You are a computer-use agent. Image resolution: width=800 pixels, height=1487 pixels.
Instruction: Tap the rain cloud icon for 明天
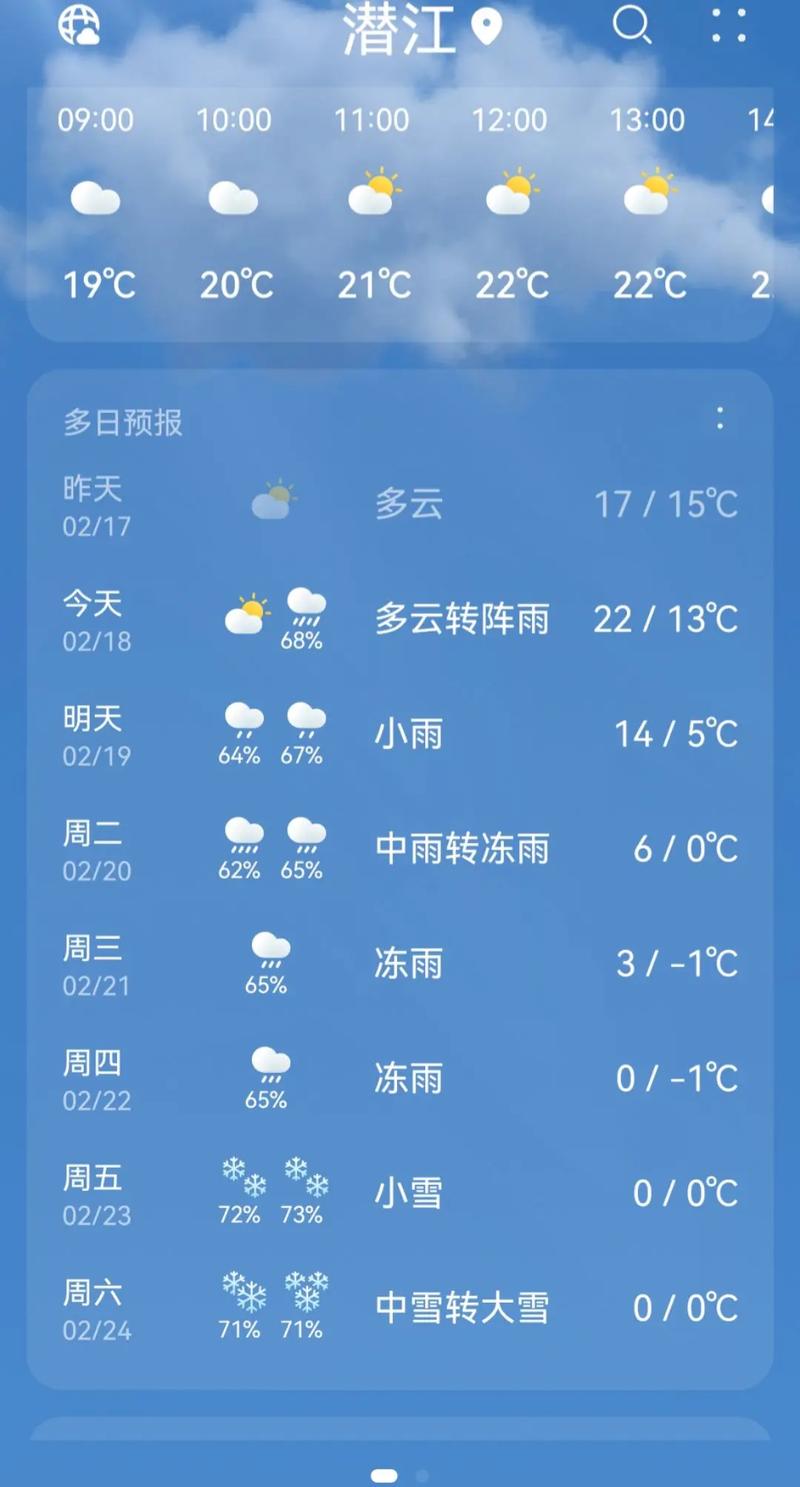[x=238, y=720]
